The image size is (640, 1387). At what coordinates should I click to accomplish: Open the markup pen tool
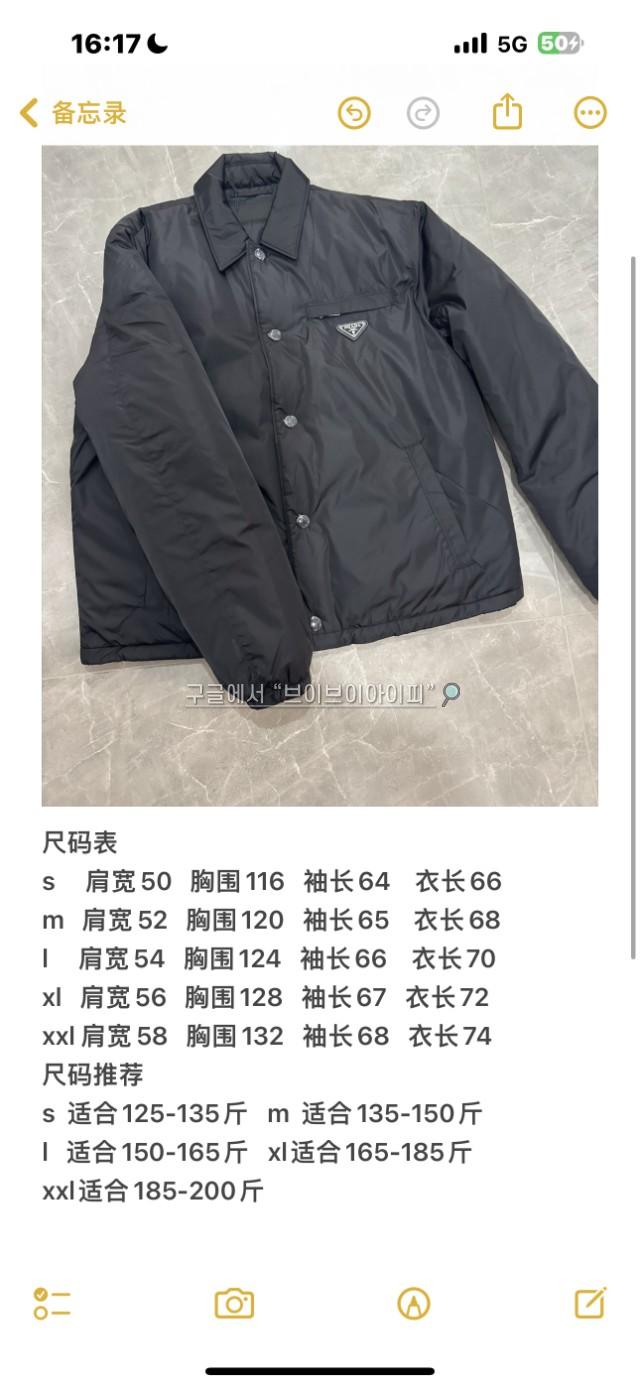click(x=413, y=1303)
